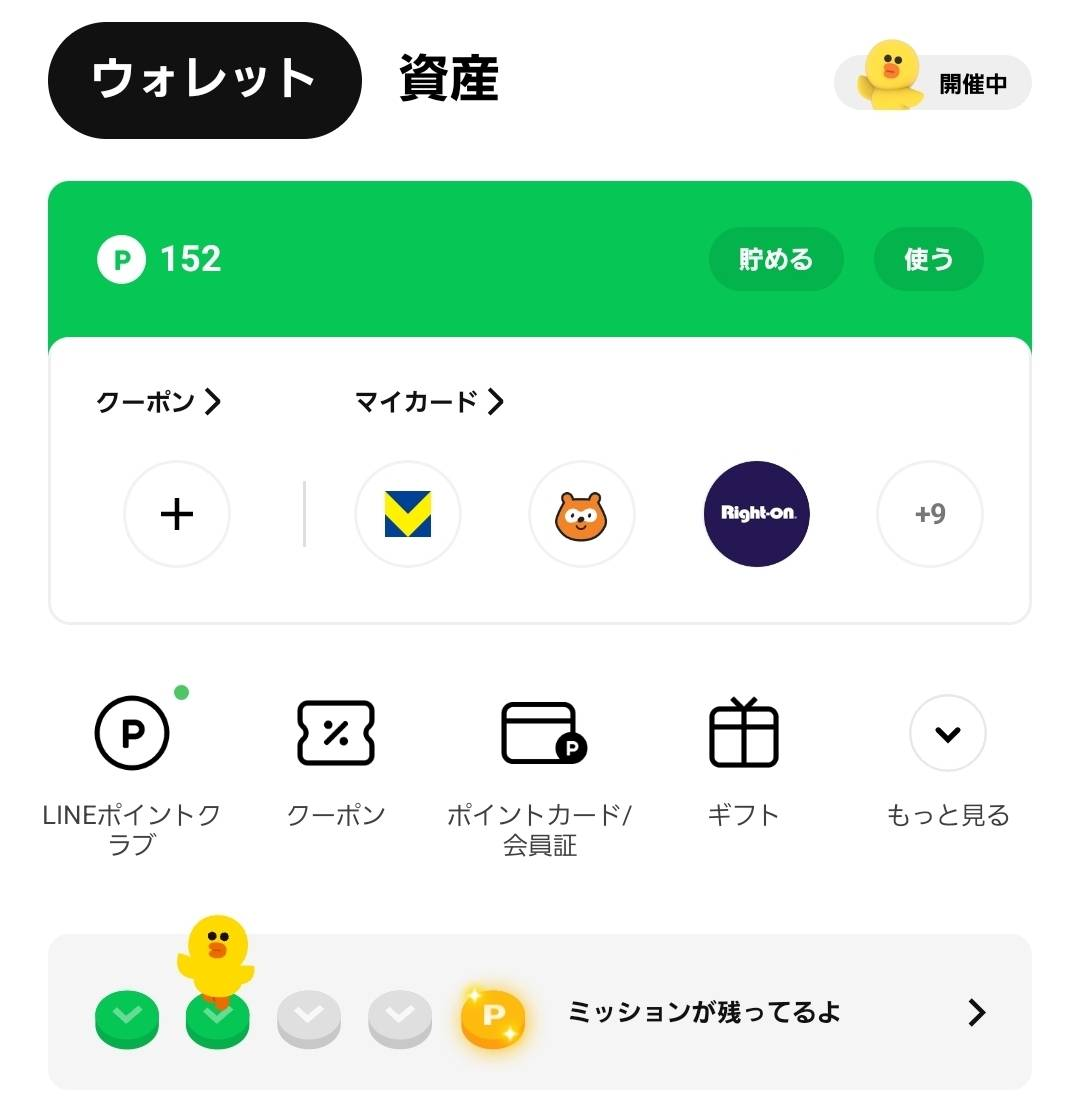Open the ミッションが残ってるよ banner
This screenshot has width=1080, height=1120.
coord(540,1012)
